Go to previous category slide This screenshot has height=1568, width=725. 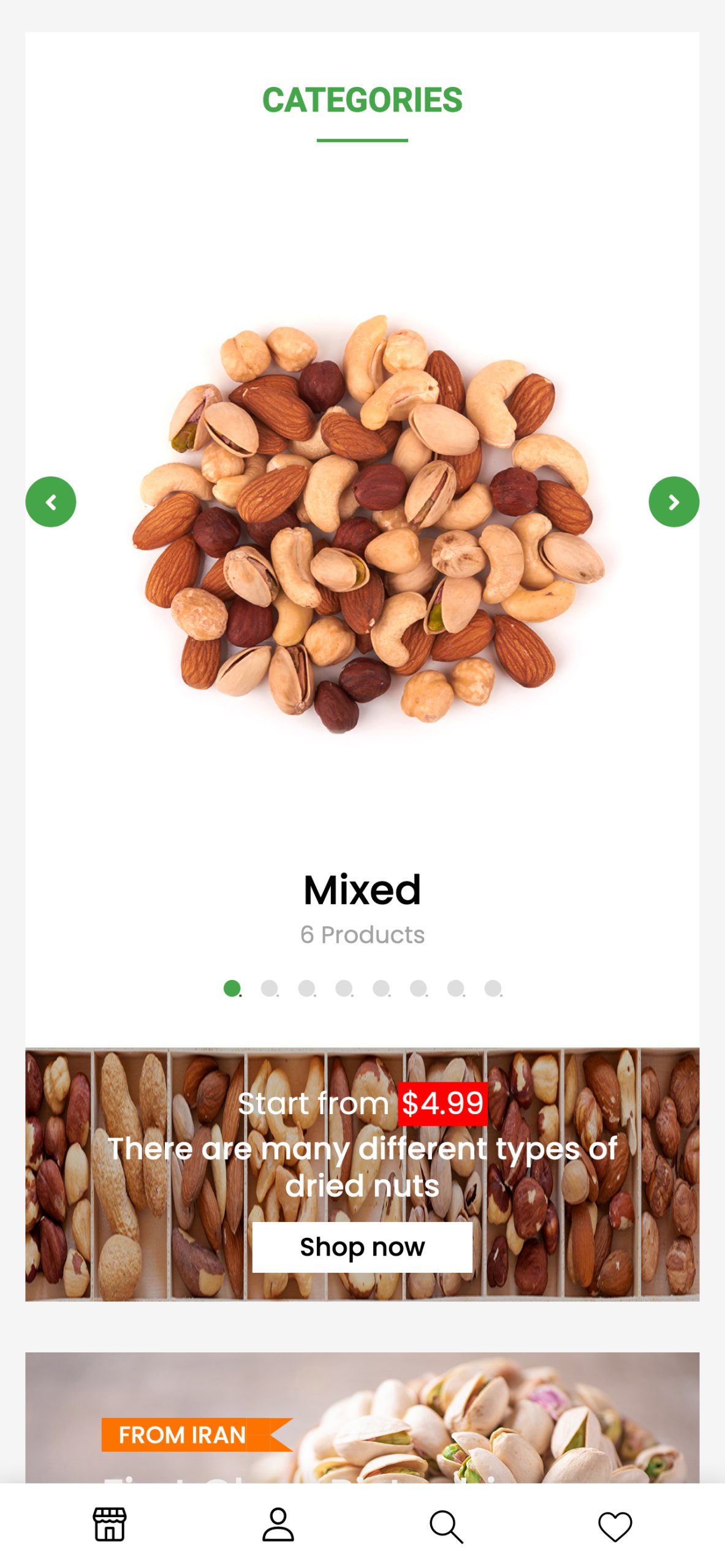point(51,502)
